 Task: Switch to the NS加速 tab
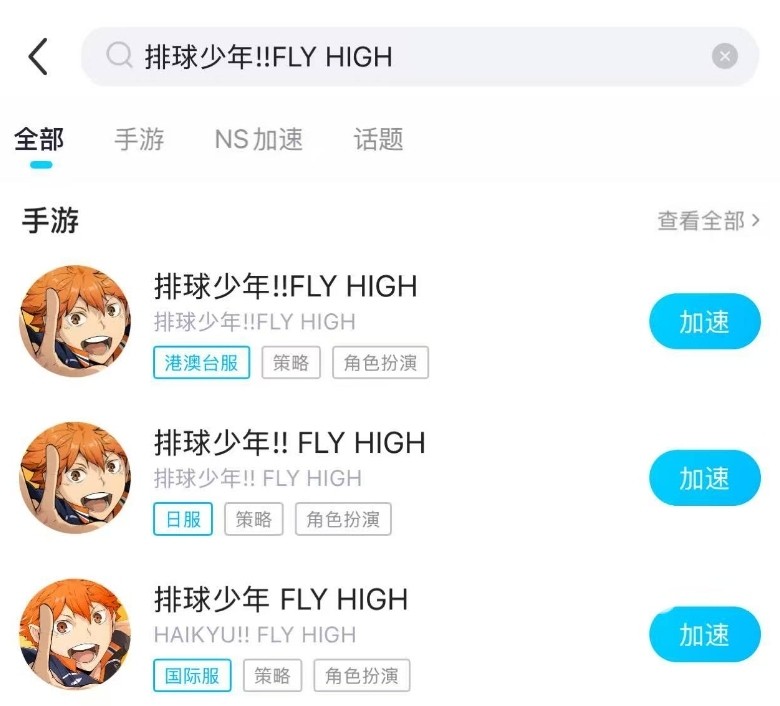point(259,139)
